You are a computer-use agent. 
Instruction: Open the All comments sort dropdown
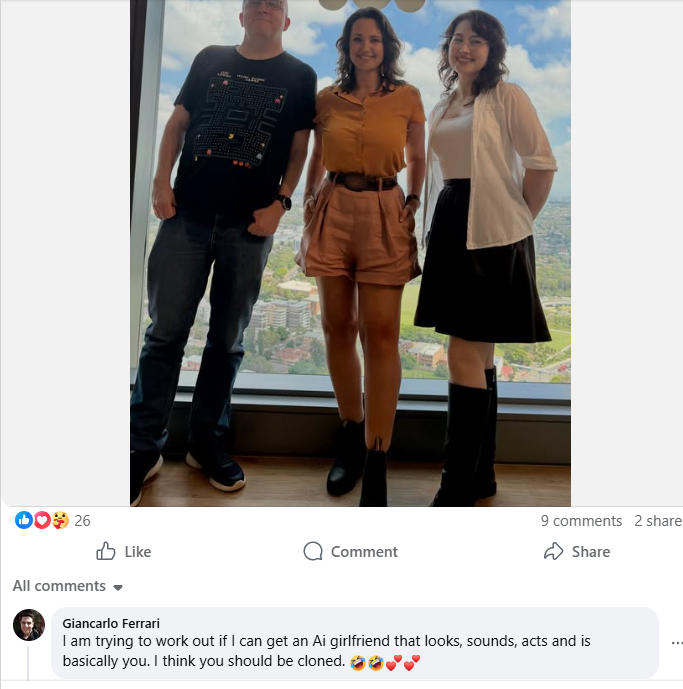[68, 586]
